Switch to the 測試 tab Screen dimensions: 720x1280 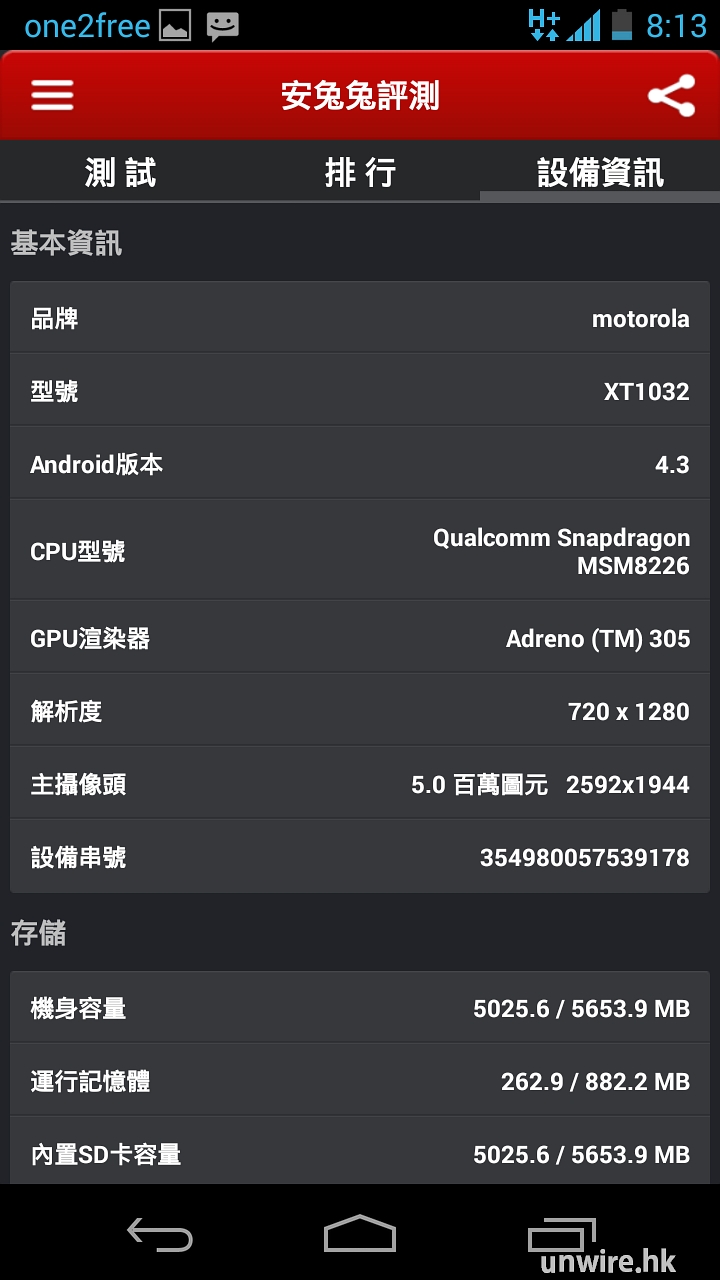[x=120, y=173]
